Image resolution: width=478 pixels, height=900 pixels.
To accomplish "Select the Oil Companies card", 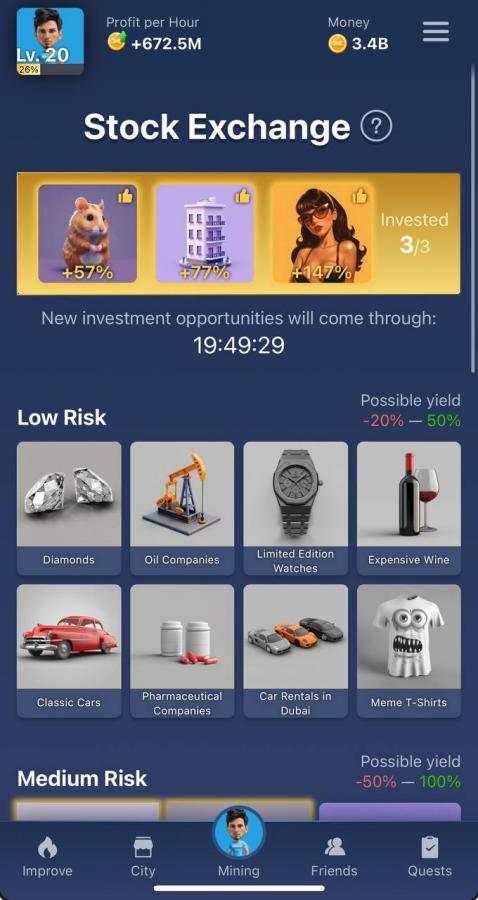I will [x=182, y=508].
